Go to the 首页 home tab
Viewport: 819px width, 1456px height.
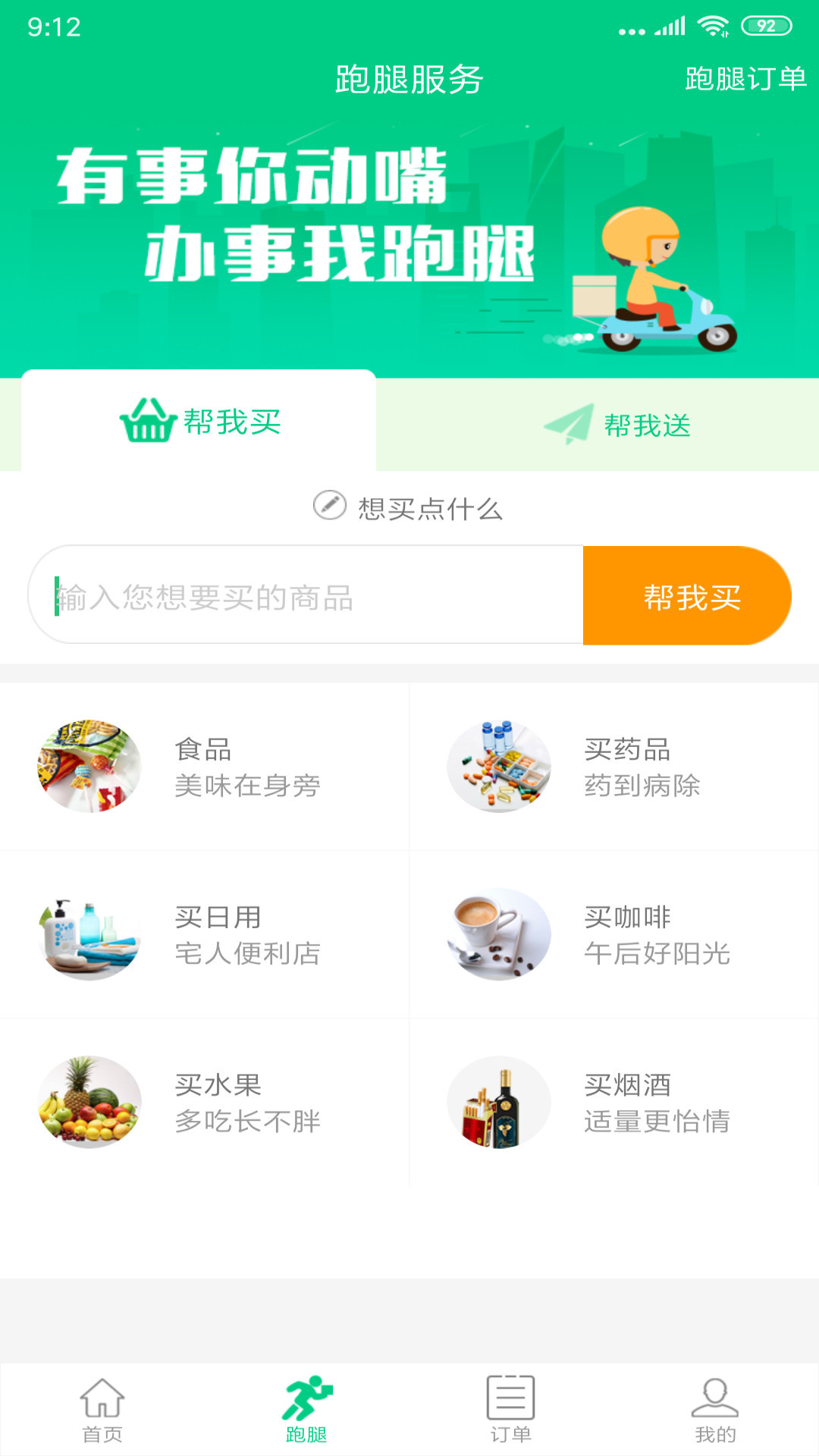[102, 1410]
